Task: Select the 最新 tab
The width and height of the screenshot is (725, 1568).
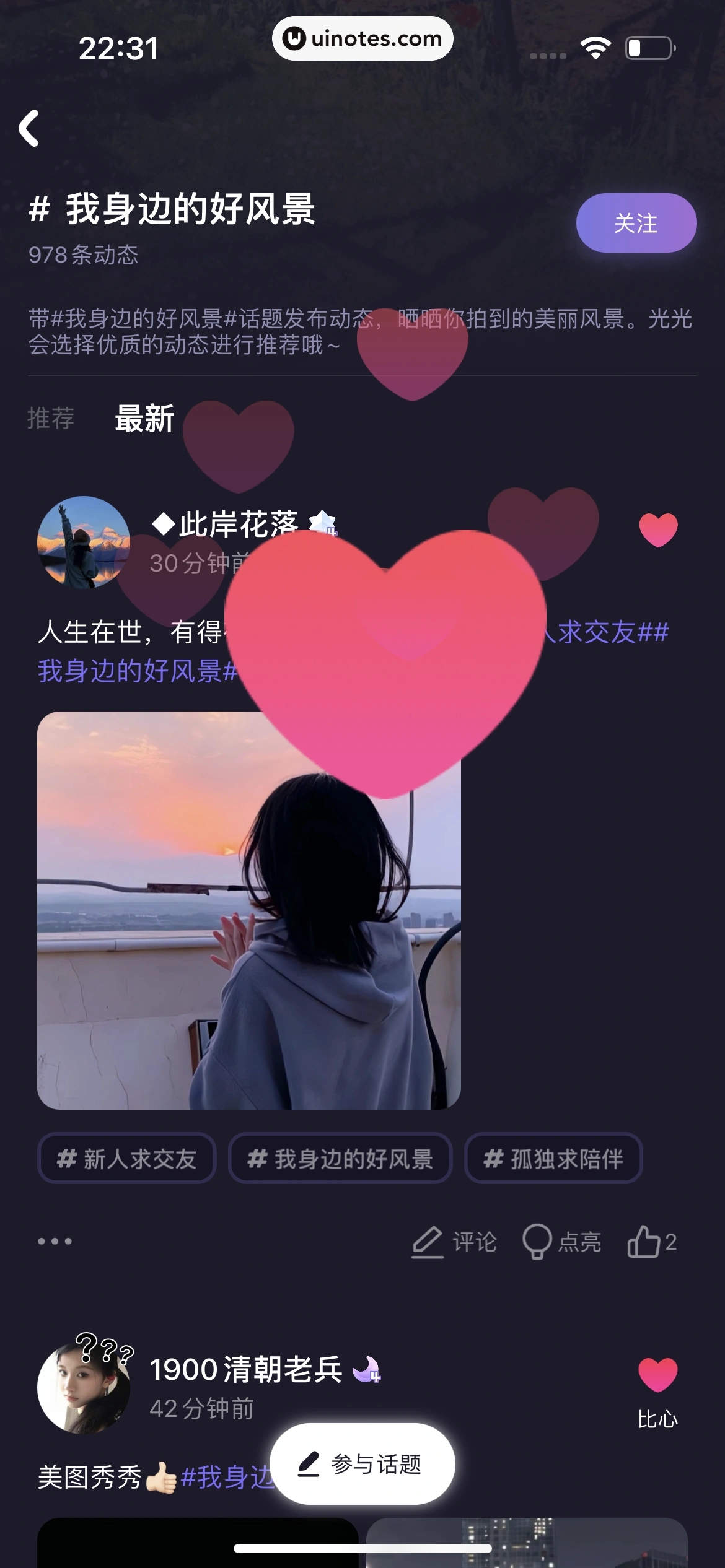Action: point(144,418)
